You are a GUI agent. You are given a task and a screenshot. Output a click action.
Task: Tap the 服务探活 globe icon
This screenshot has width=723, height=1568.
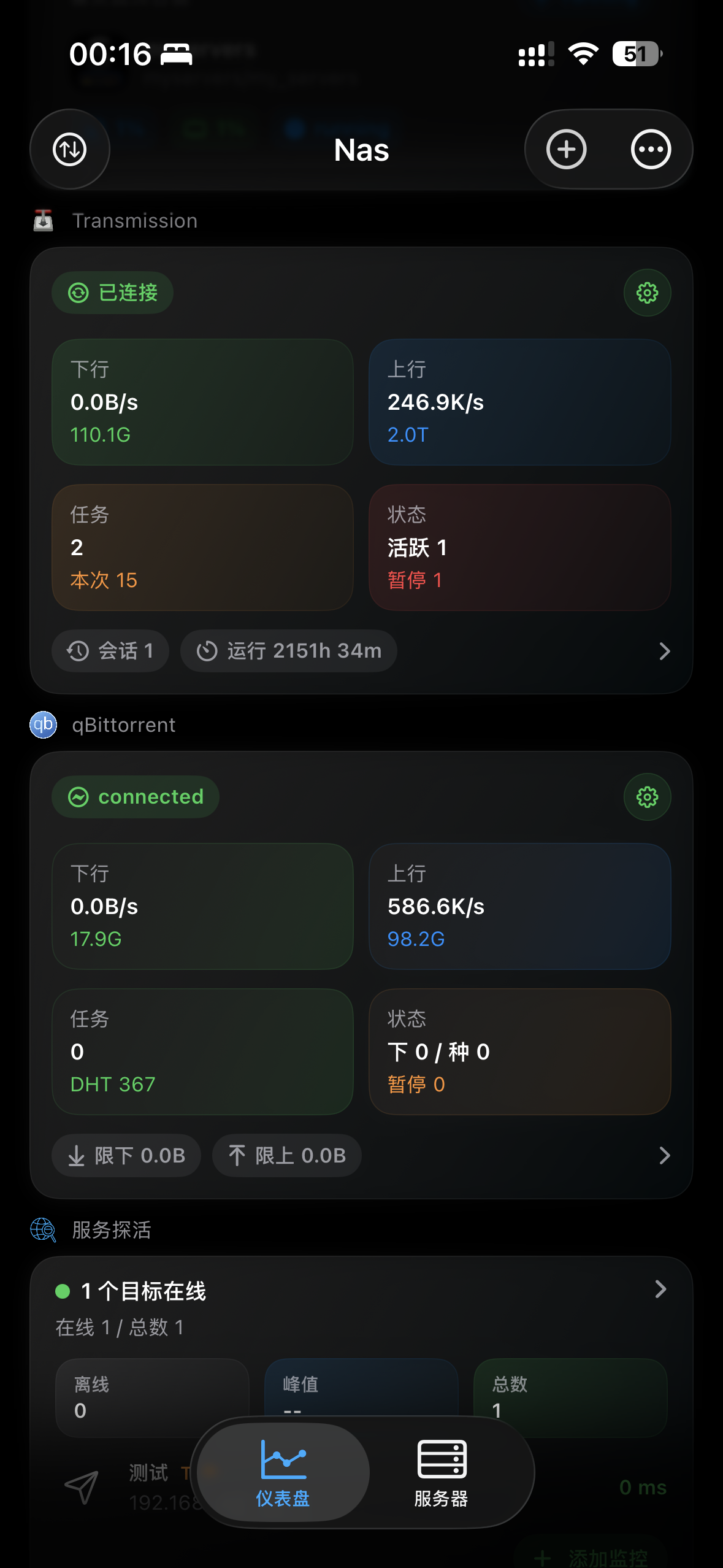42,1229
